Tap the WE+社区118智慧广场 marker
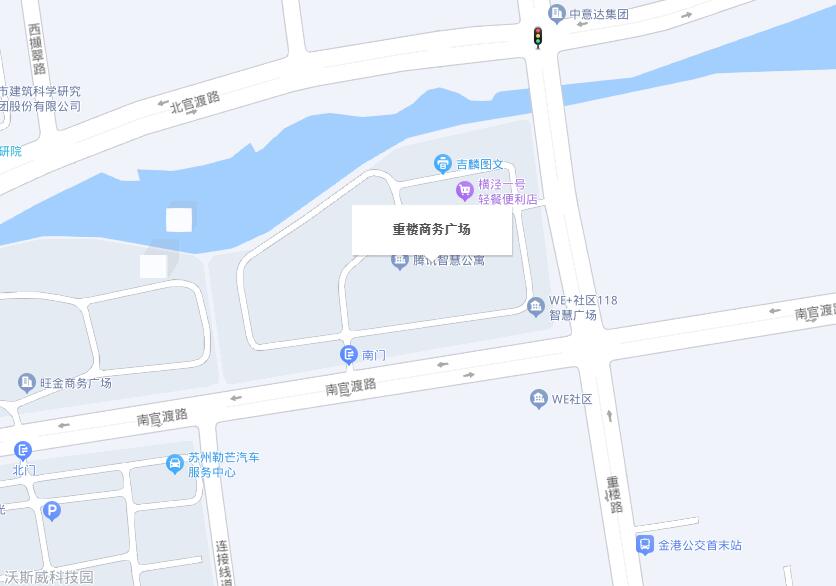 tap(536, 306)
